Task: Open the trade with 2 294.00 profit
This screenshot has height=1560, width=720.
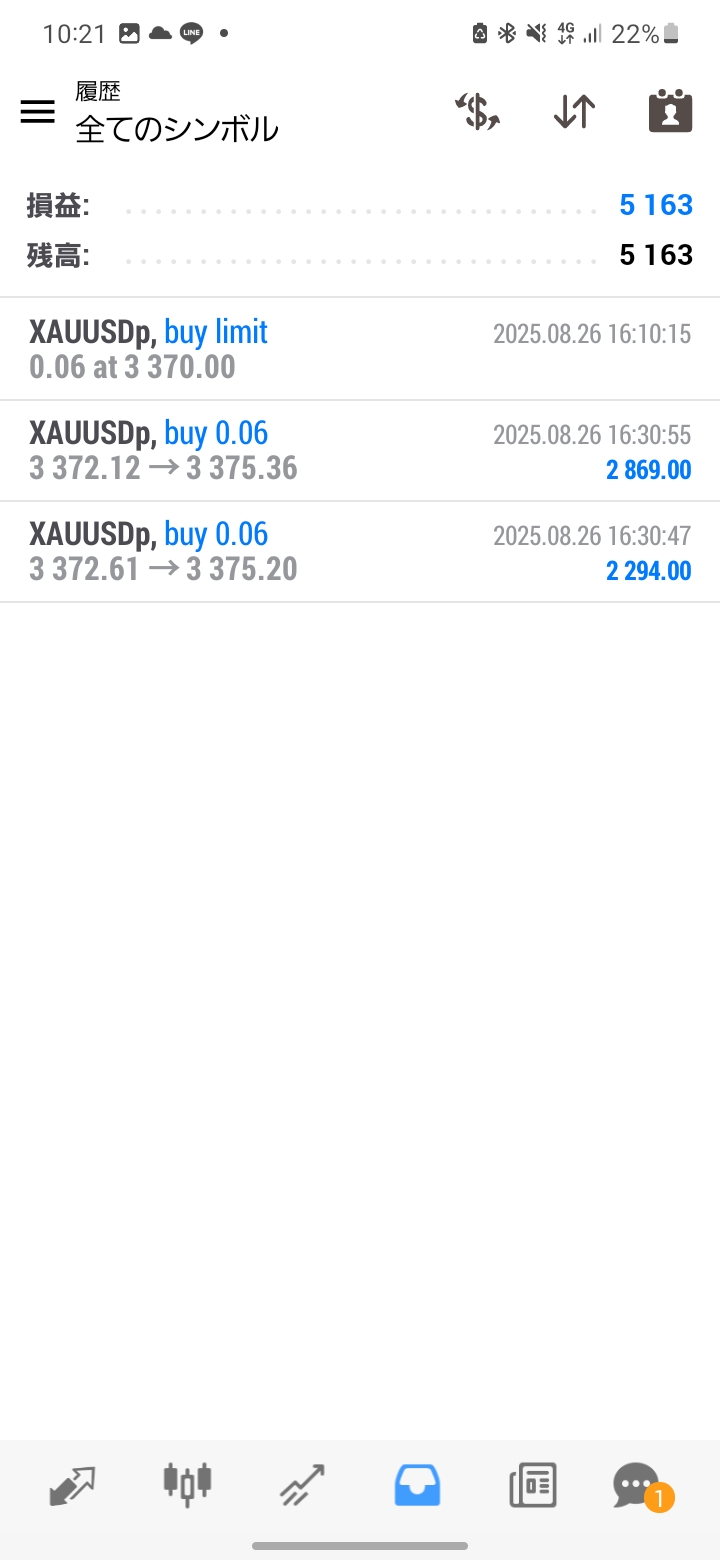Action: [x=360, y=552]
